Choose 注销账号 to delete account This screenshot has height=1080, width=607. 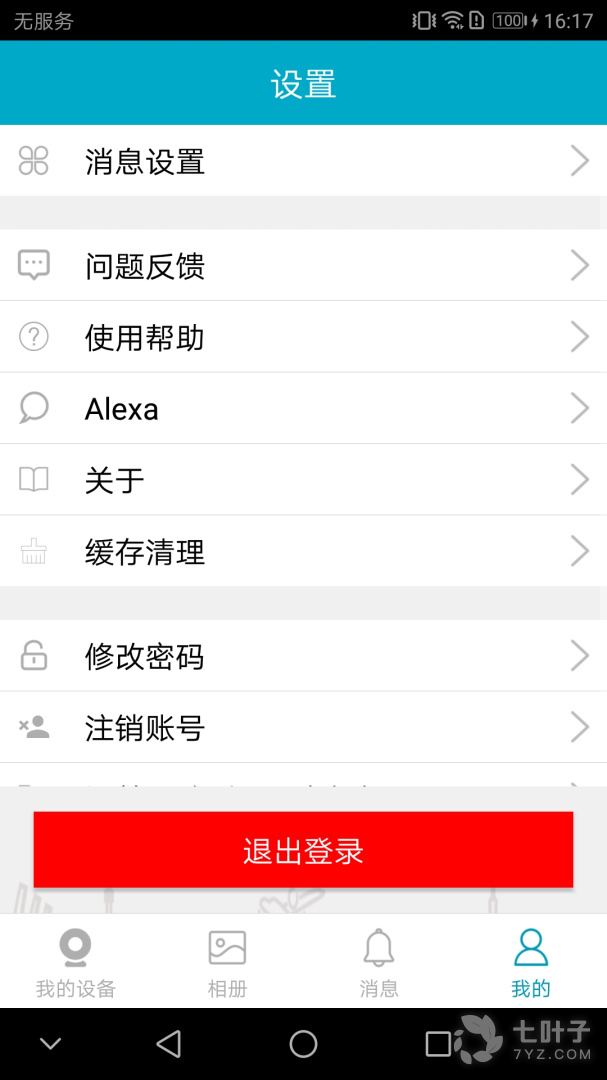click(303, 728)
